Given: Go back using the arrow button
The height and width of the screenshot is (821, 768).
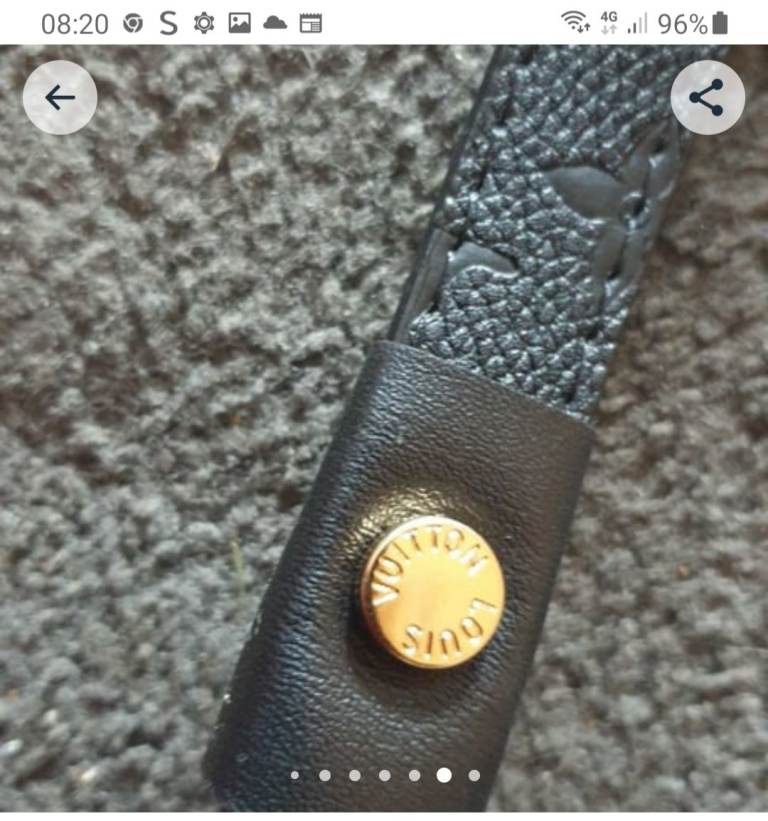Looking at the screenshot, I should tap(60, 97).
